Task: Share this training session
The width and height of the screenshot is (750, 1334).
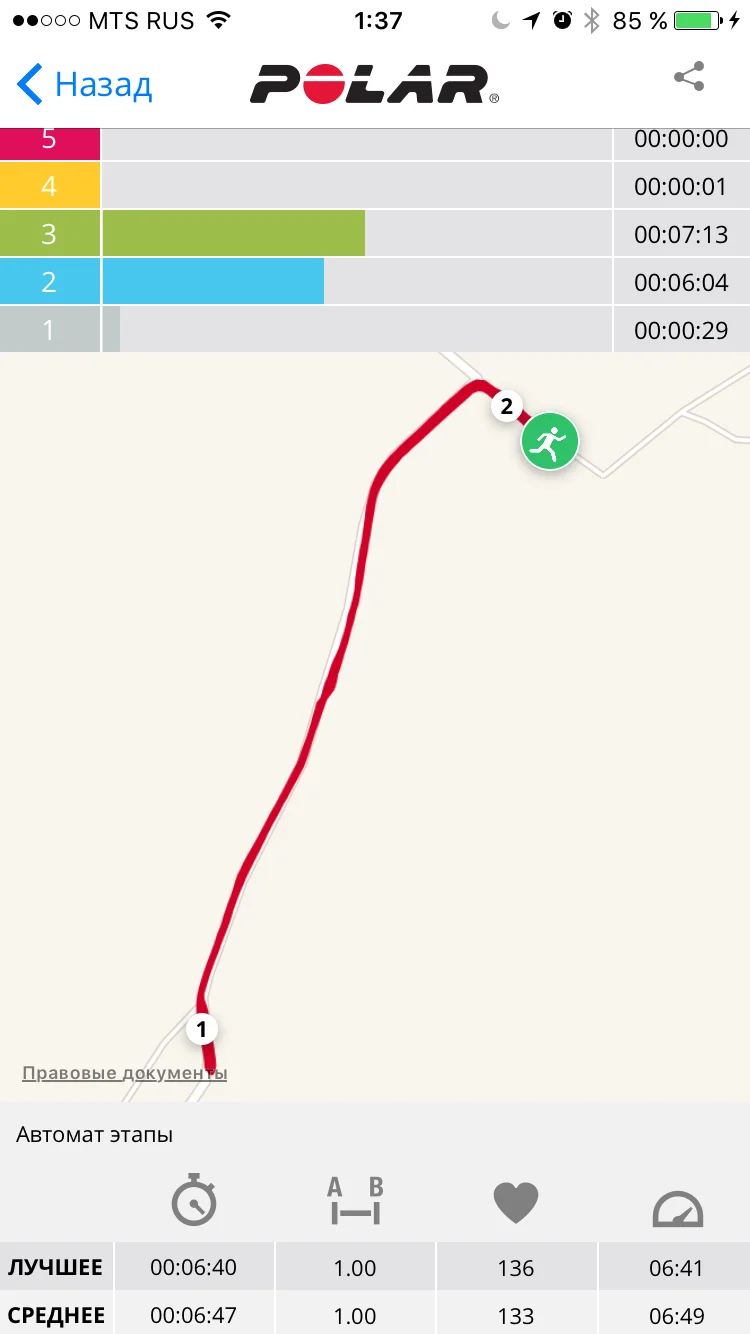Action: (689, 78)
